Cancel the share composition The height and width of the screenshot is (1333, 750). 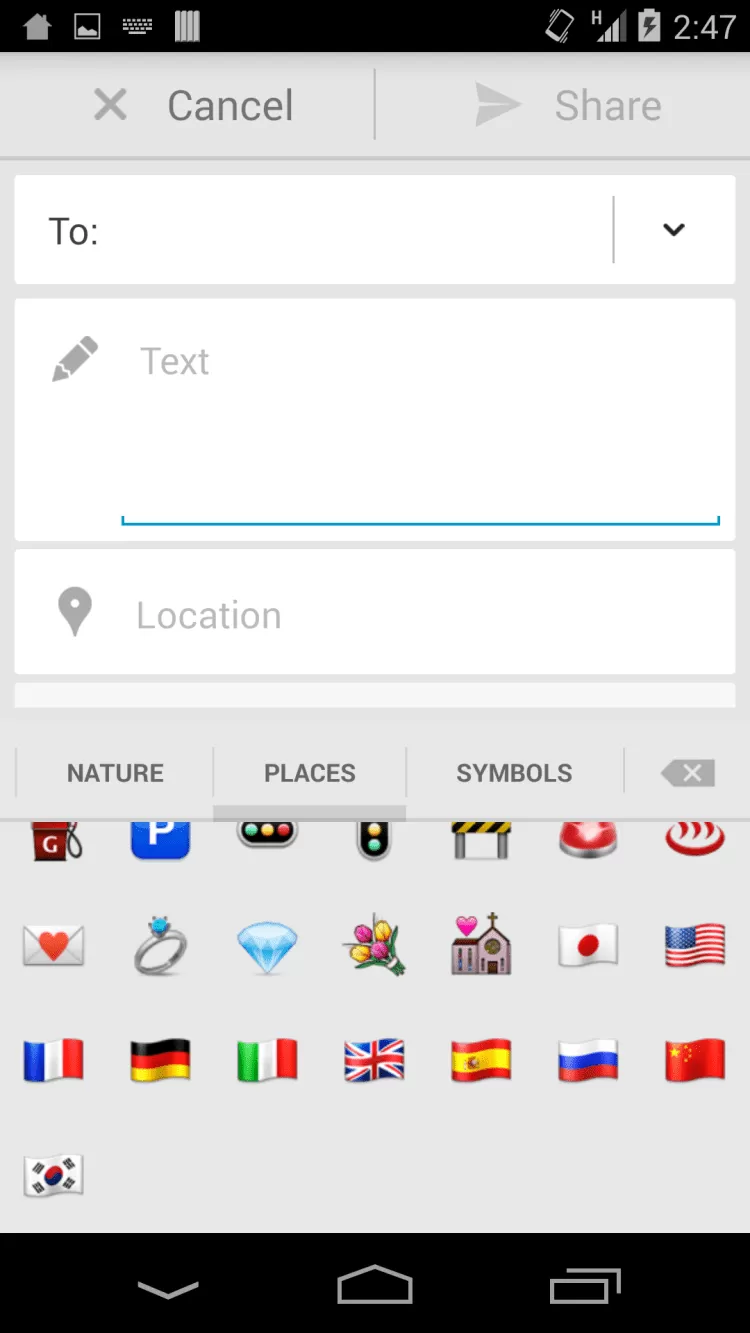193,105
